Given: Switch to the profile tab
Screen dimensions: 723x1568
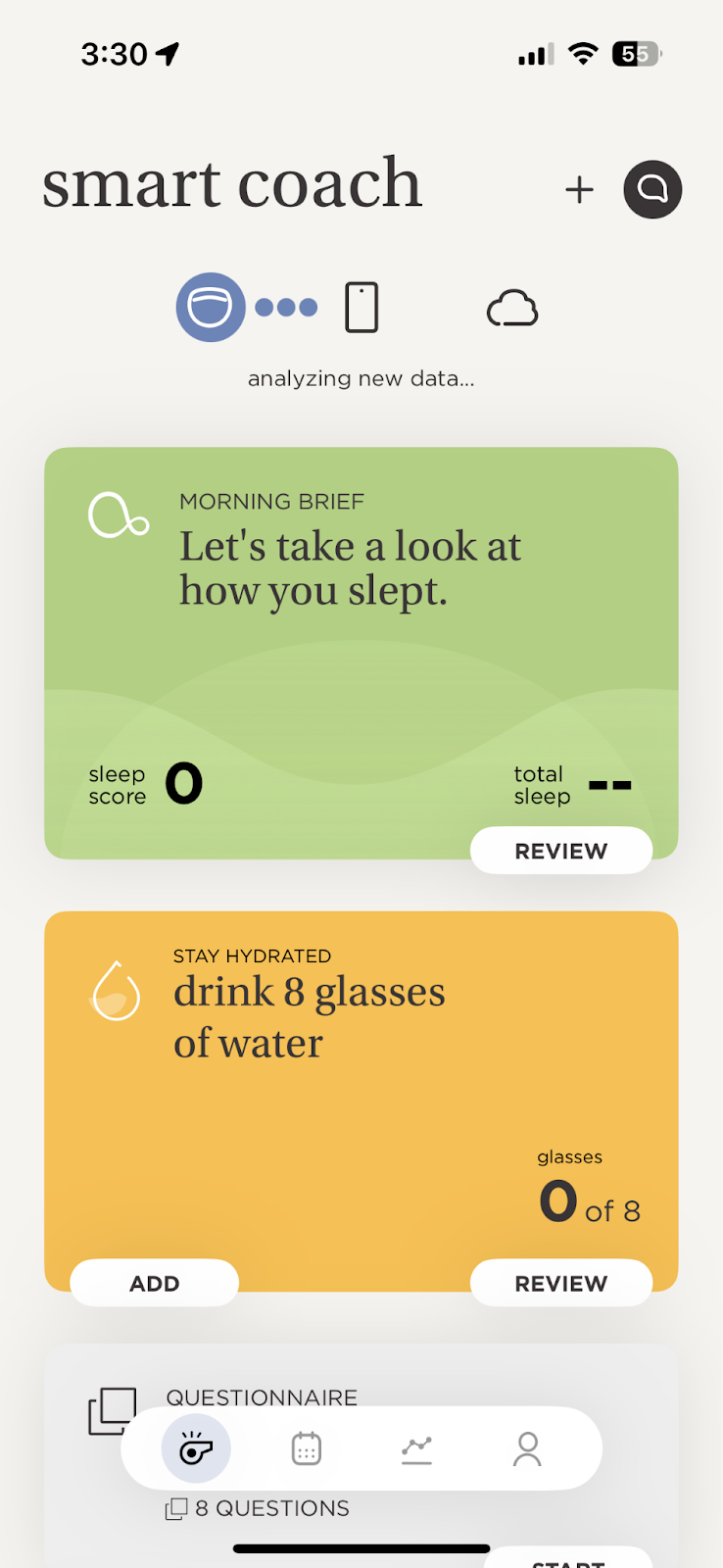Looking at the screenshot, I should [x=527, y=1448].
